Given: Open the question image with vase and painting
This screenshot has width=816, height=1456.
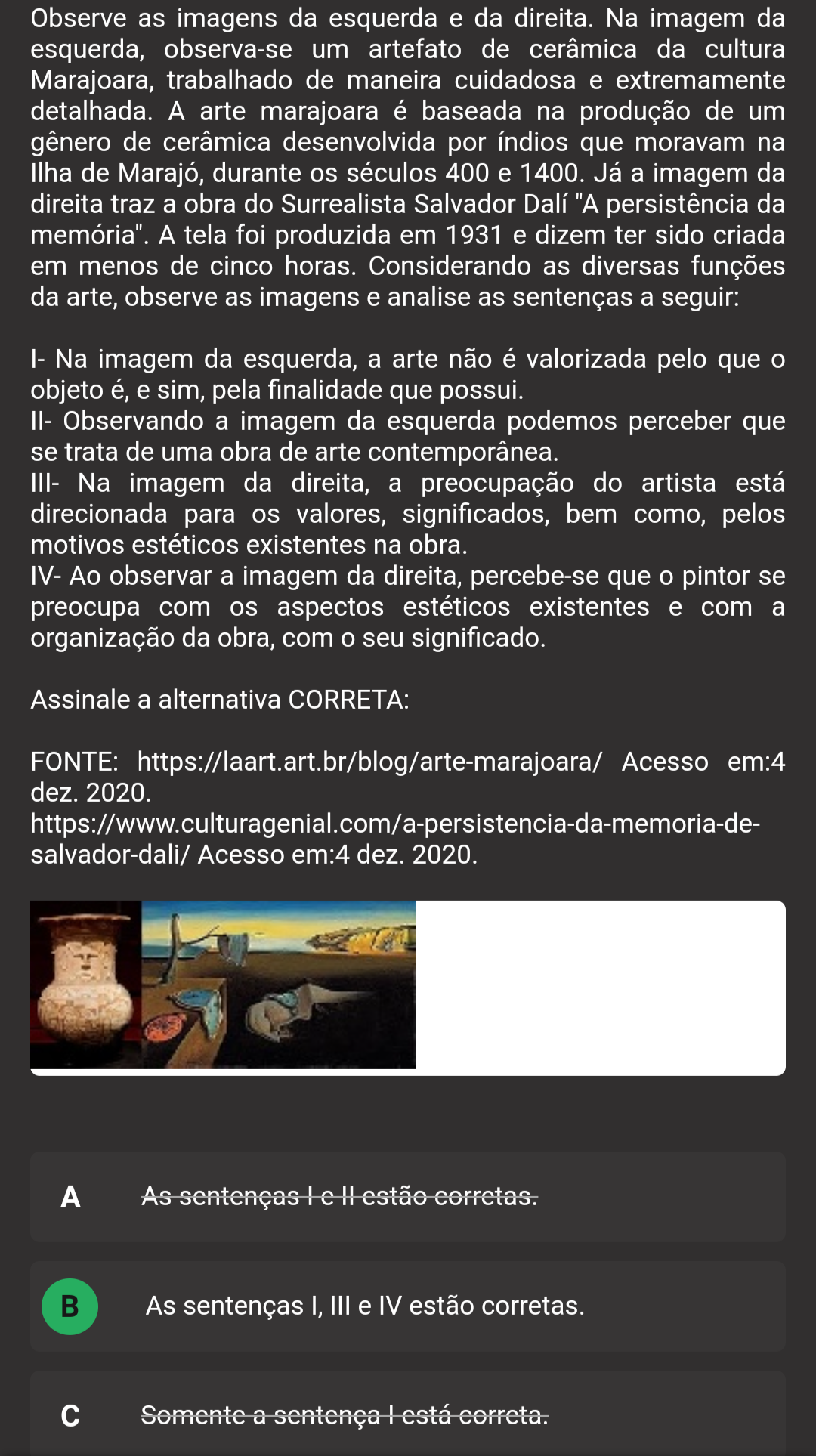Looking at the screenshot, I should 223,985.
